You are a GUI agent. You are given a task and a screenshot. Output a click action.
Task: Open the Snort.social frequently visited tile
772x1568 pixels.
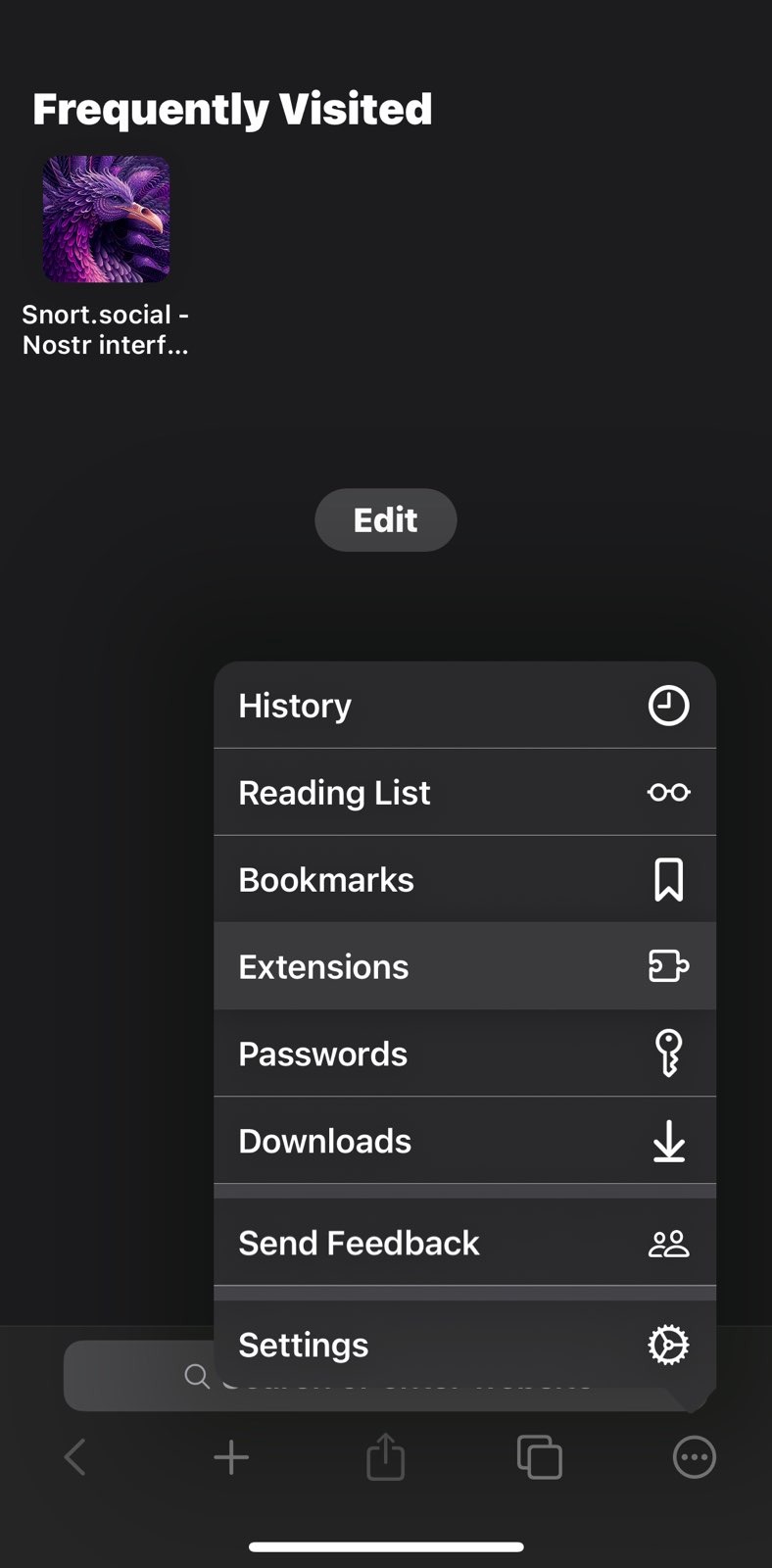pos(106,257)
